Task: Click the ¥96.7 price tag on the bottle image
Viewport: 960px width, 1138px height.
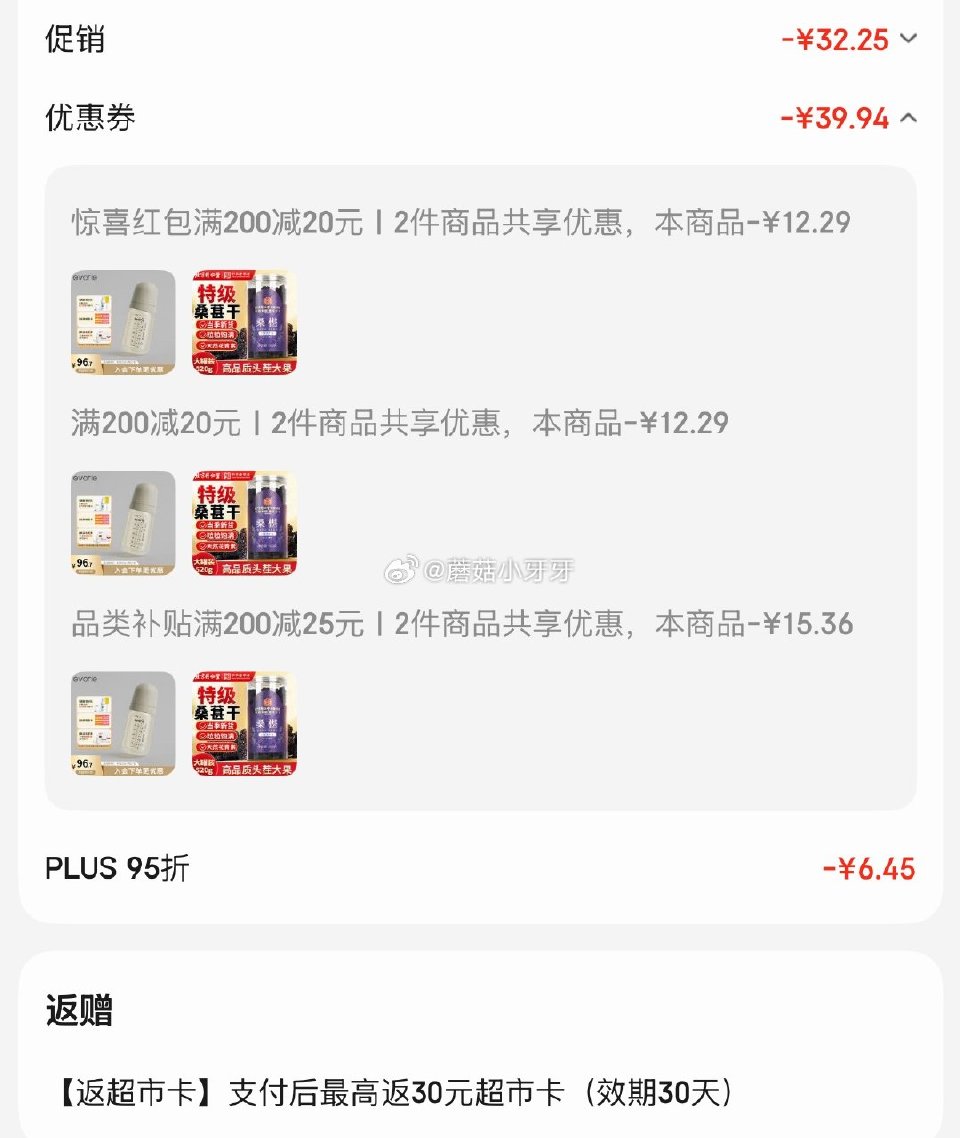Action: tap(83, 361)
